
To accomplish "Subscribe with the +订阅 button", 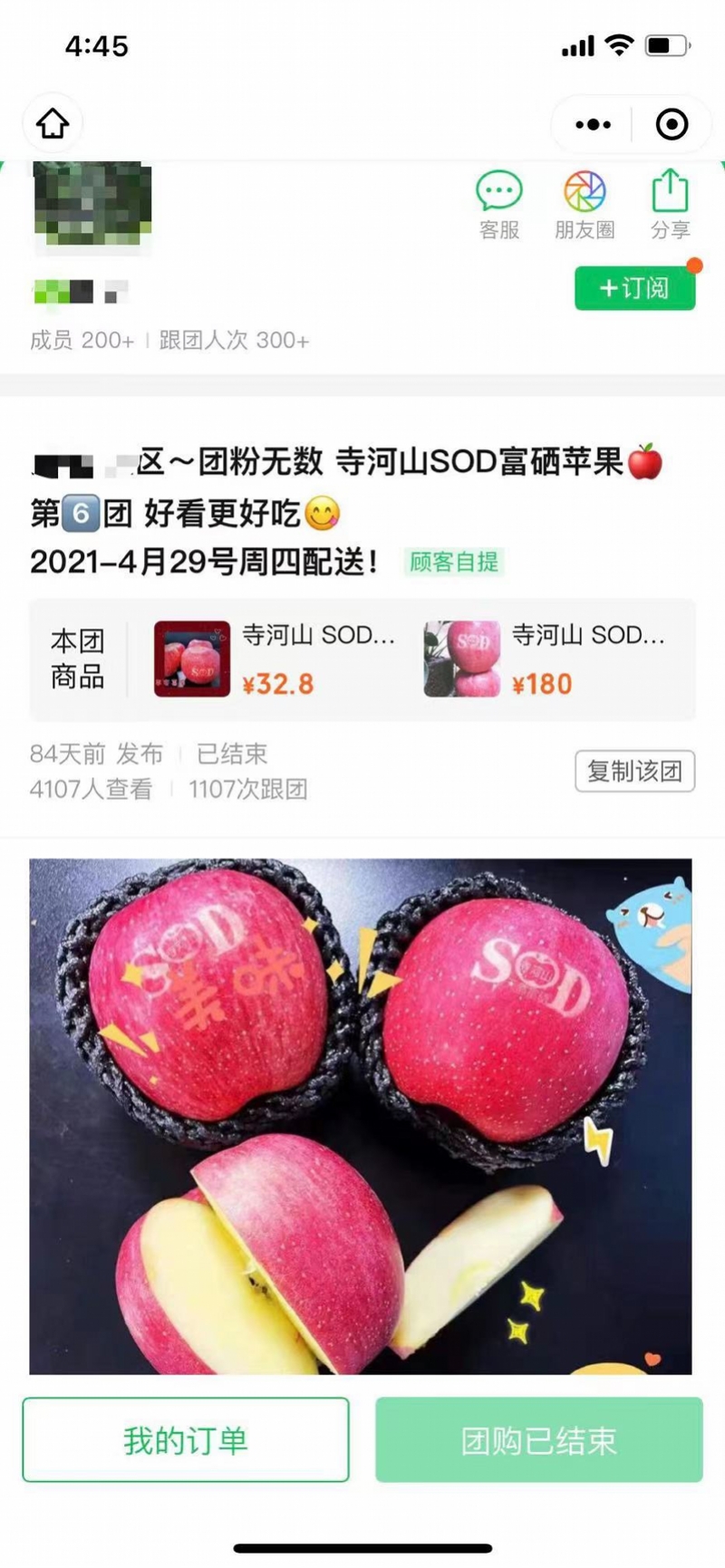I will (634, 288).
